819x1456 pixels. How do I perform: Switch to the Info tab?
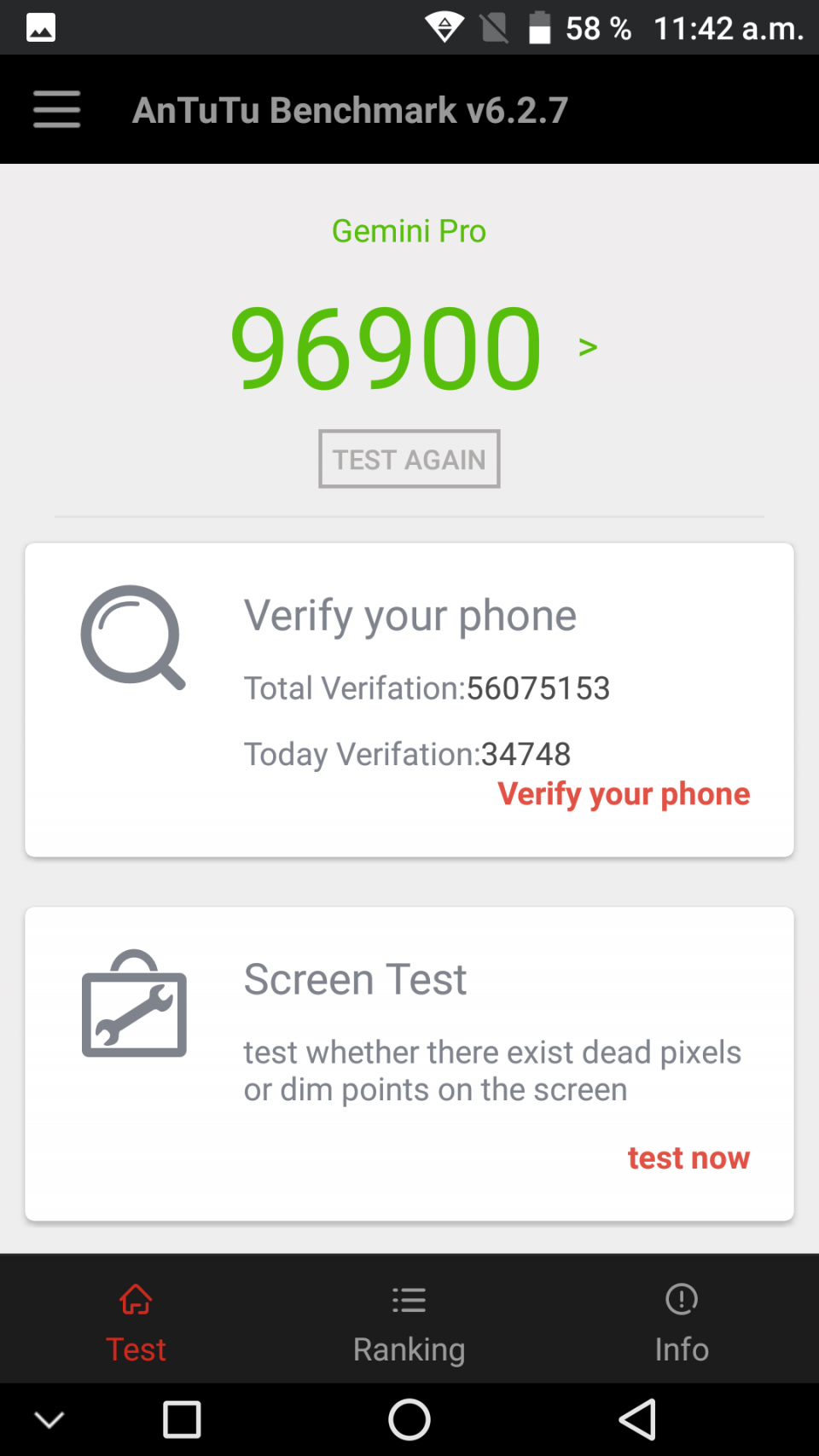[682, 1322]
